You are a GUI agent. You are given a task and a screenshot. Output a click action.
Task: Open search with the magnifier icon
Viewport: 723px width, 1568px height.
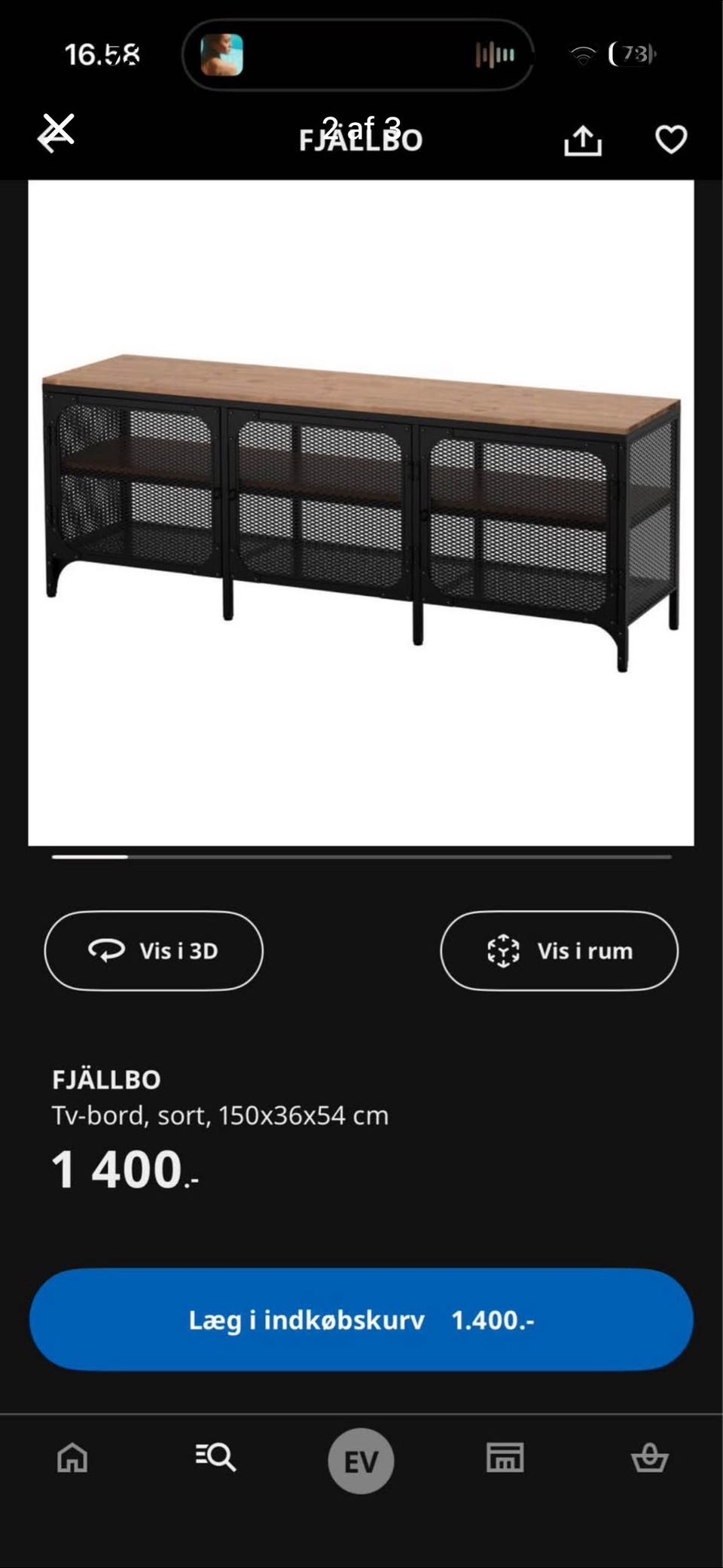point(215,1459)
